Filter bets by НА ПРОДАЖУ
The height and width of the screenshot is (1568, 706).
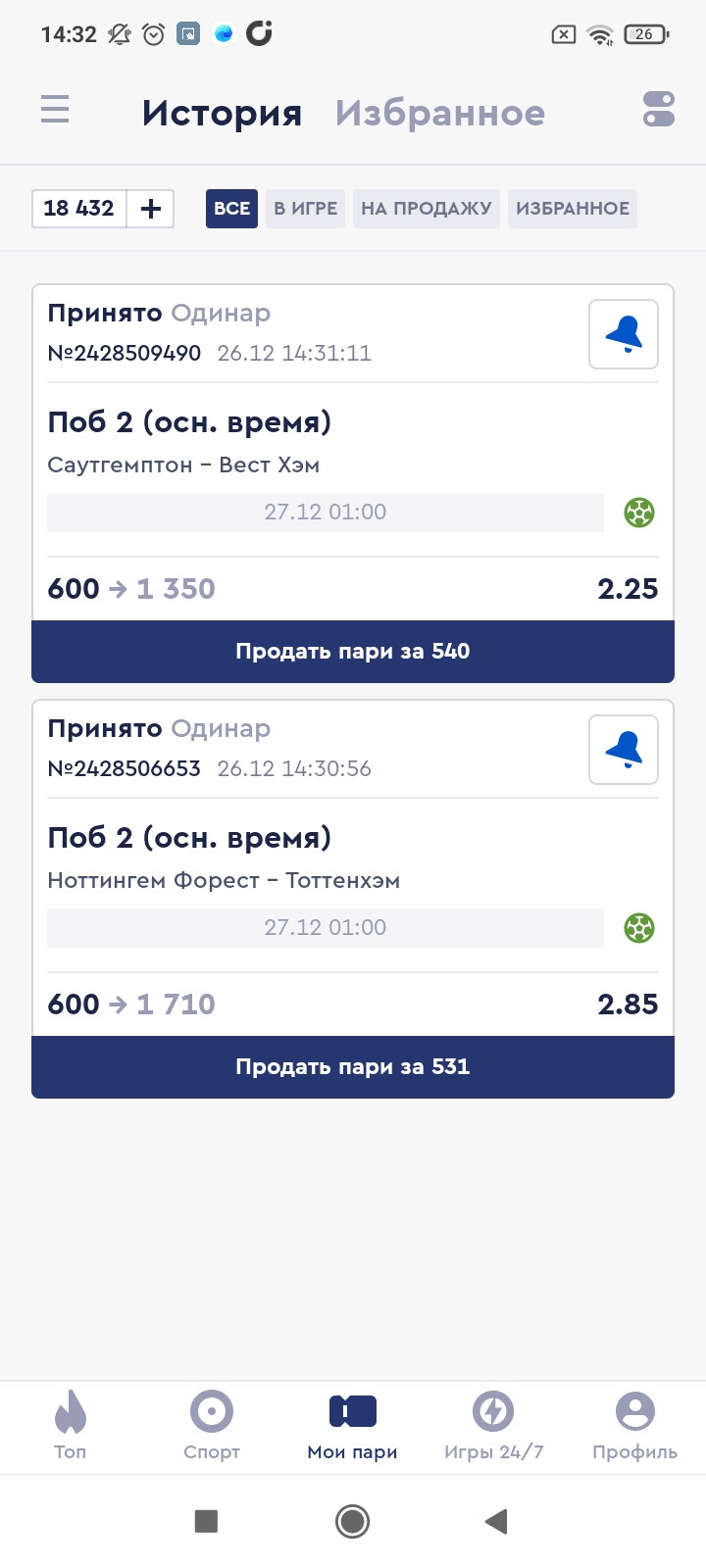click(426, 209)
